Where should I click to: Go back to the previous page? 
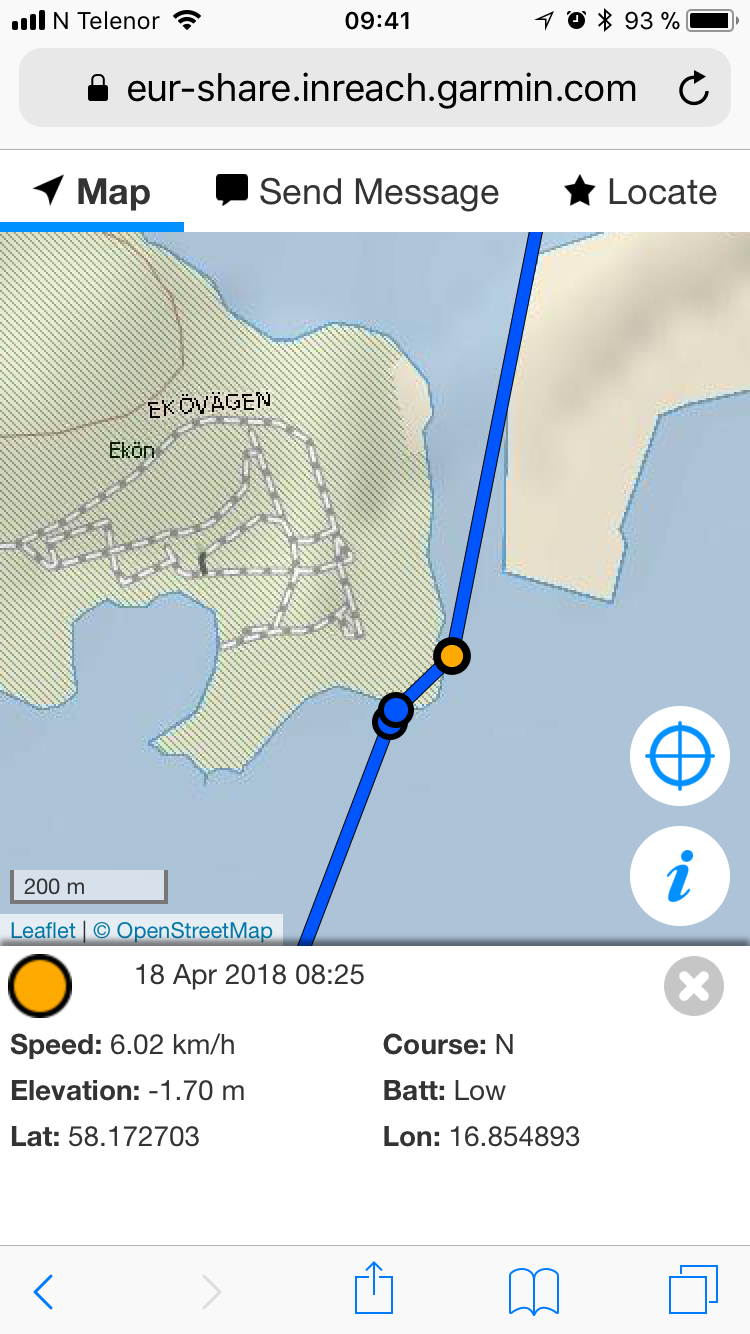(43, 1291)
